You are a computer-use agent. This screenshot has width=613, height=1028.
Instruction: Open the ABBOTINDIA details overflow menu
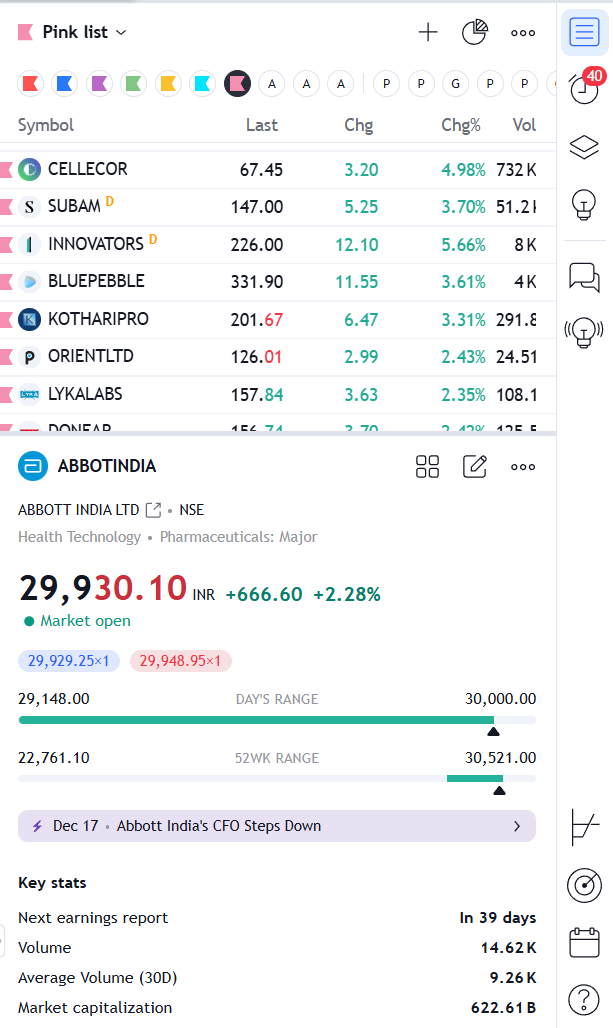point(523,466)
